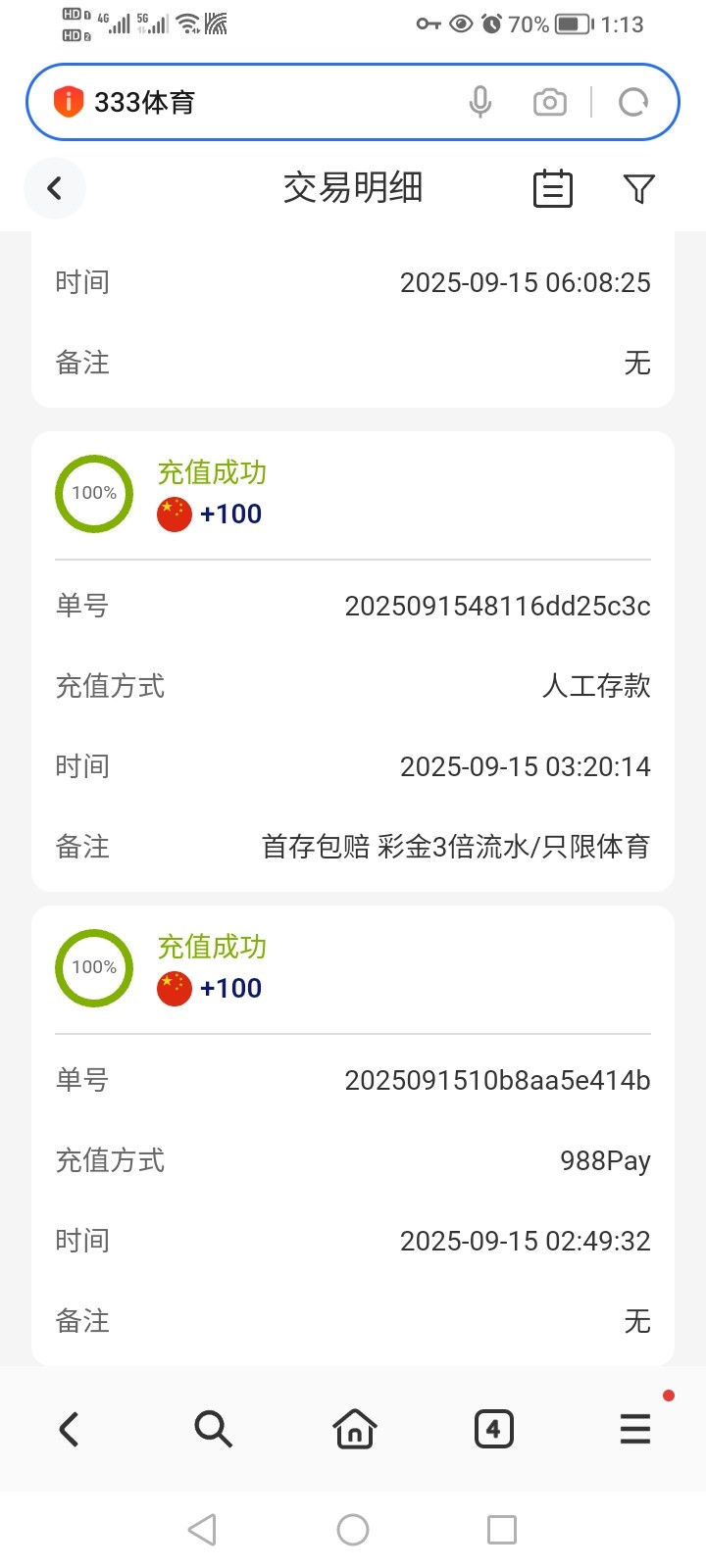Open the filter icon next to calendar
The image size is (706, 1568).
point(638,188)
